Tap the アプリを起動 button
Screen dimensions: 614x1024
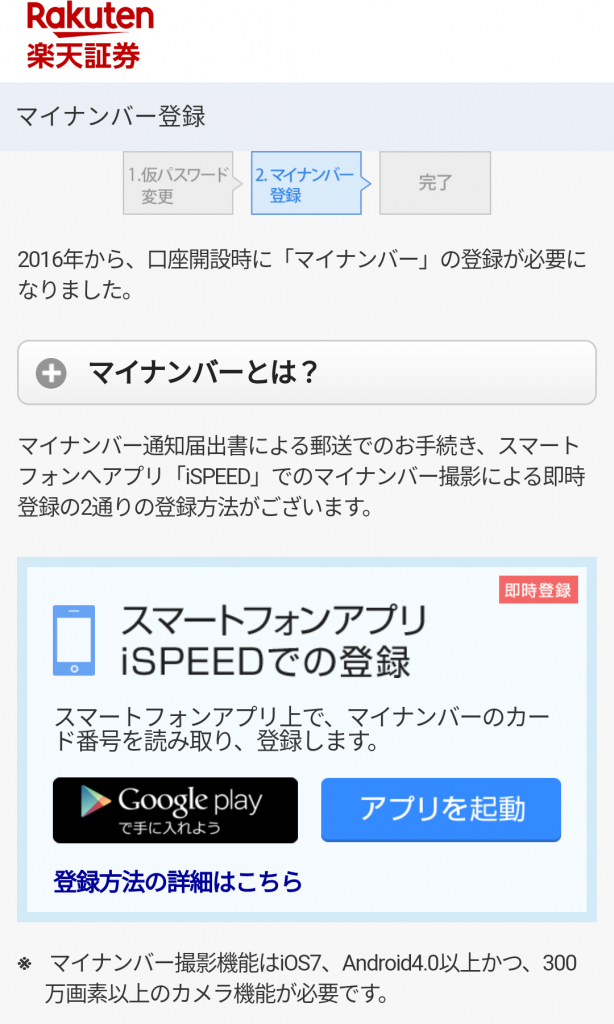(441, 809)
